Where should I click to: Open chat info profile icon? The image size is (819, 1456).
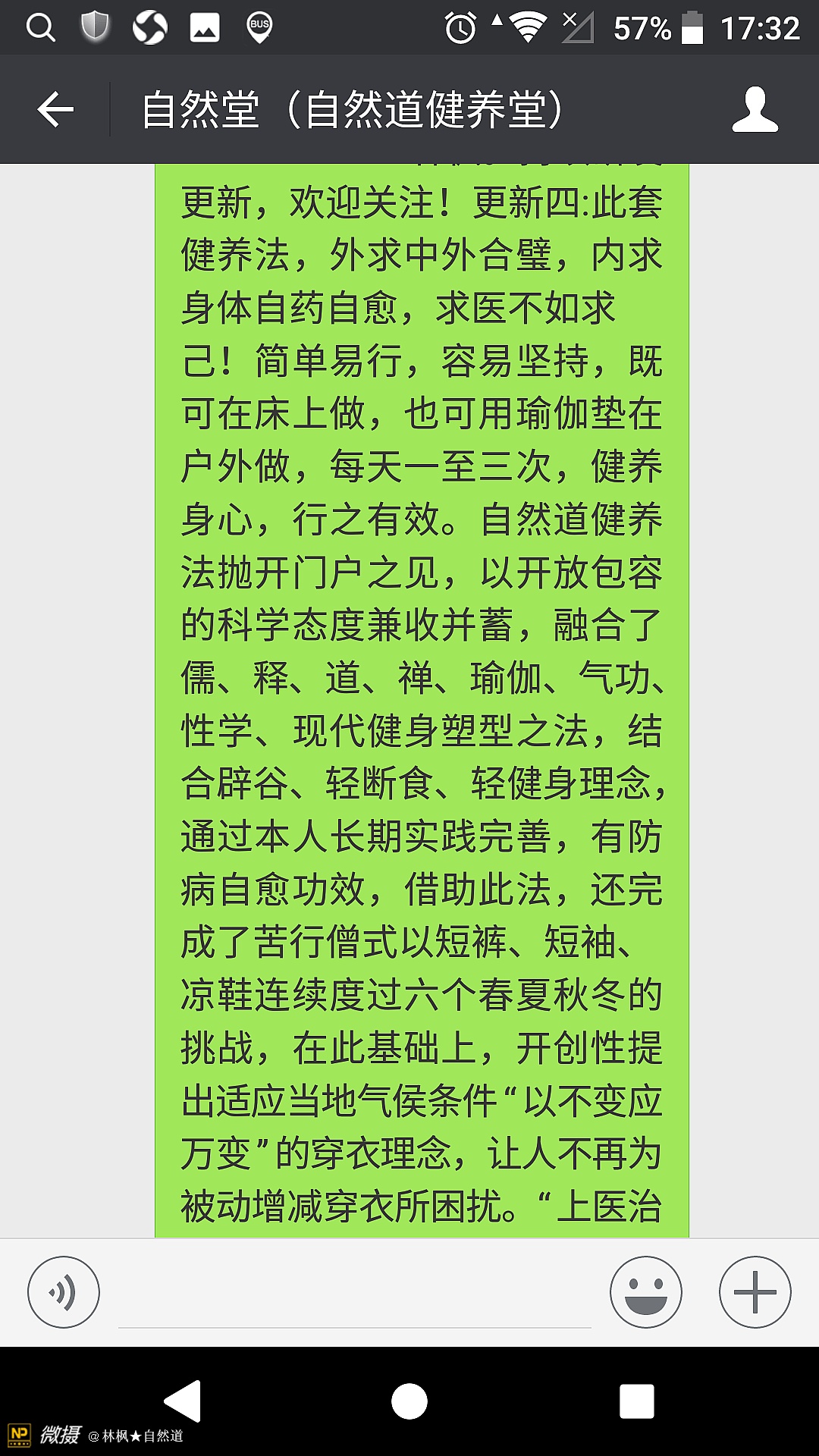coord(755,110)
